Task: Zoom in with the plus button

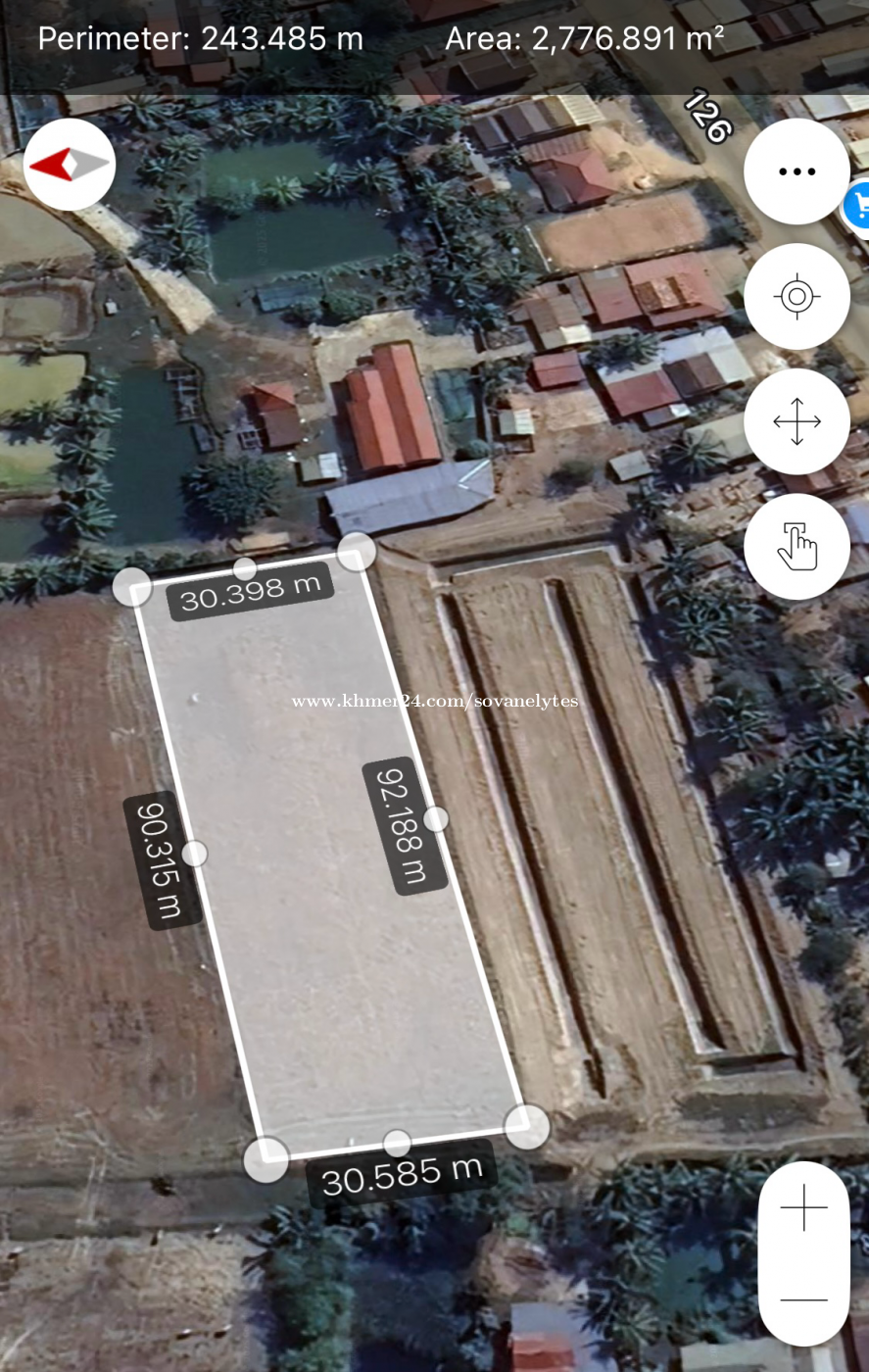Action: [x=803, y=1207]
